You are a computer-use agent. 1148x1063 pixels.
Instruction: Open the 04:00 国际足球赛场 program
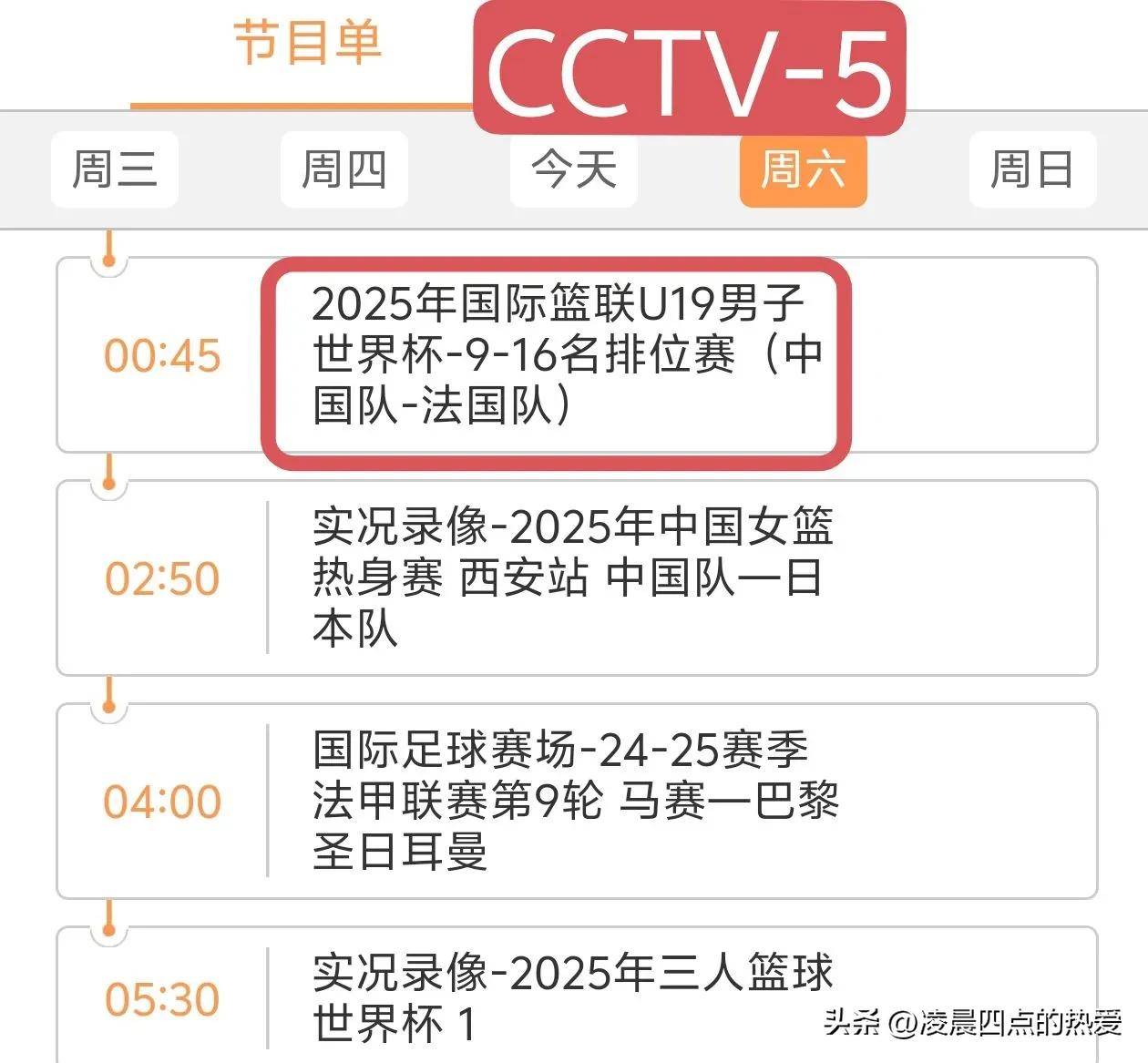(574, 801)
